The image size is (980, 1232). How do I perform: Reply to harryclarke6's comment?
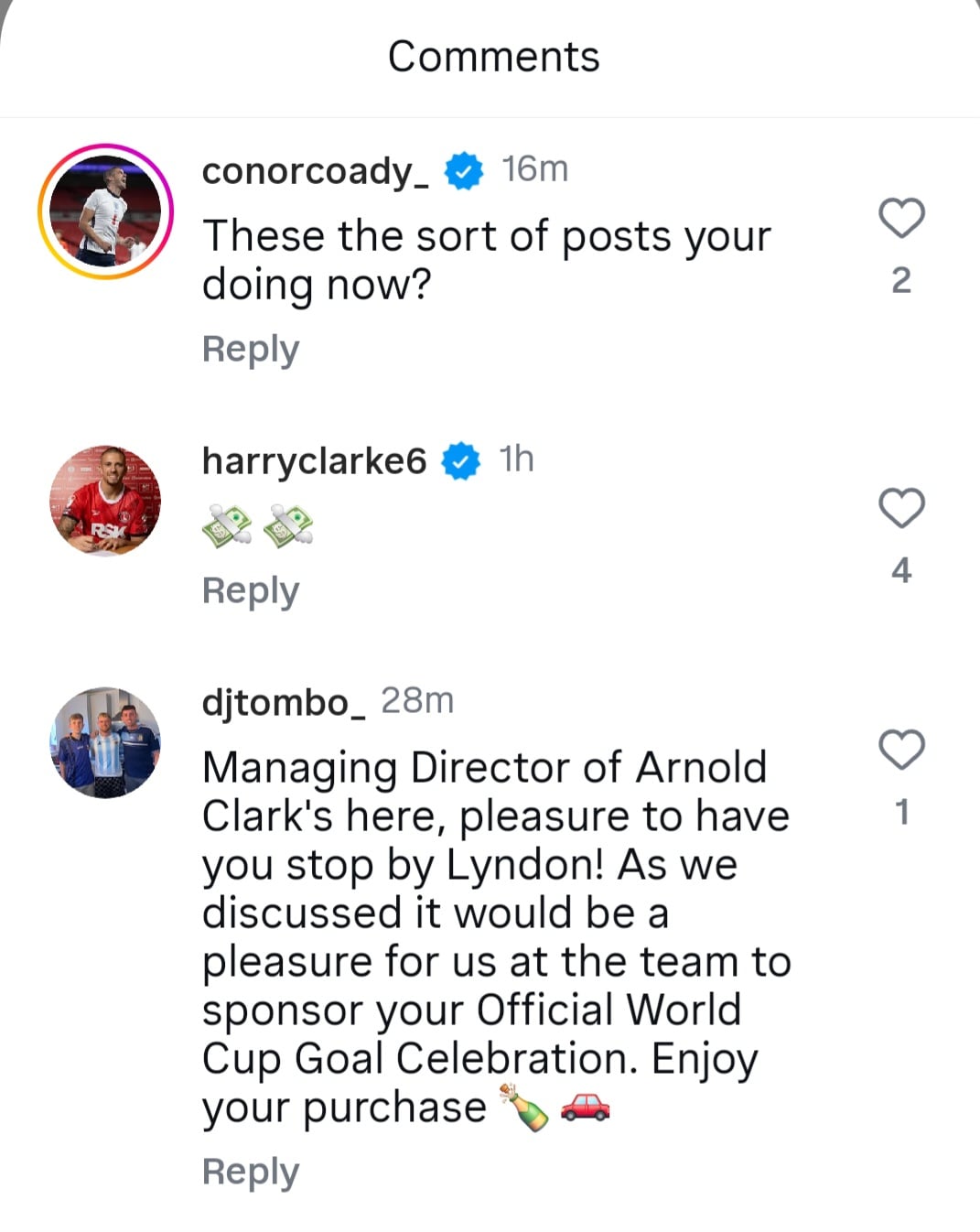pyautogui.click(x=250, y=591)
